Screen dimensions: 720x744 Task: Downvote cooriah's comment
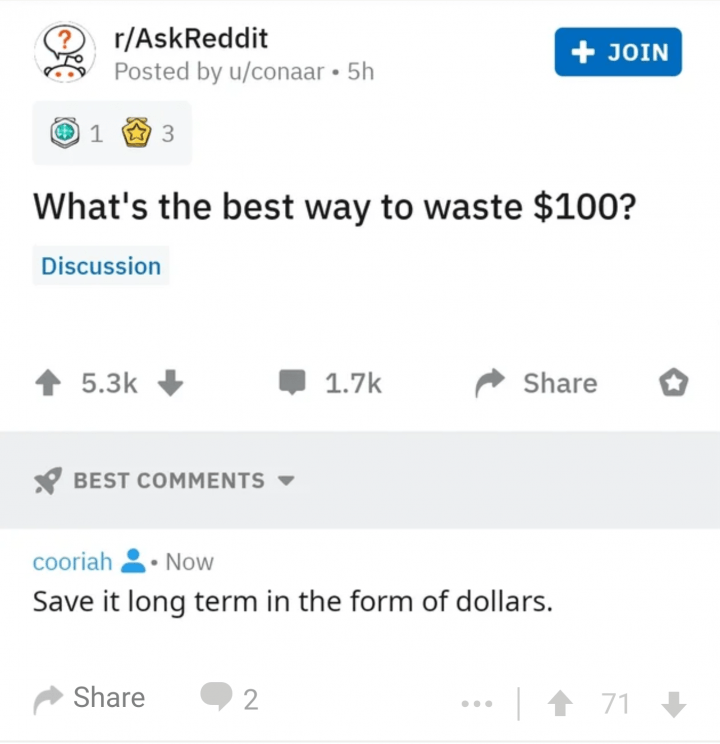coord(675,704)
